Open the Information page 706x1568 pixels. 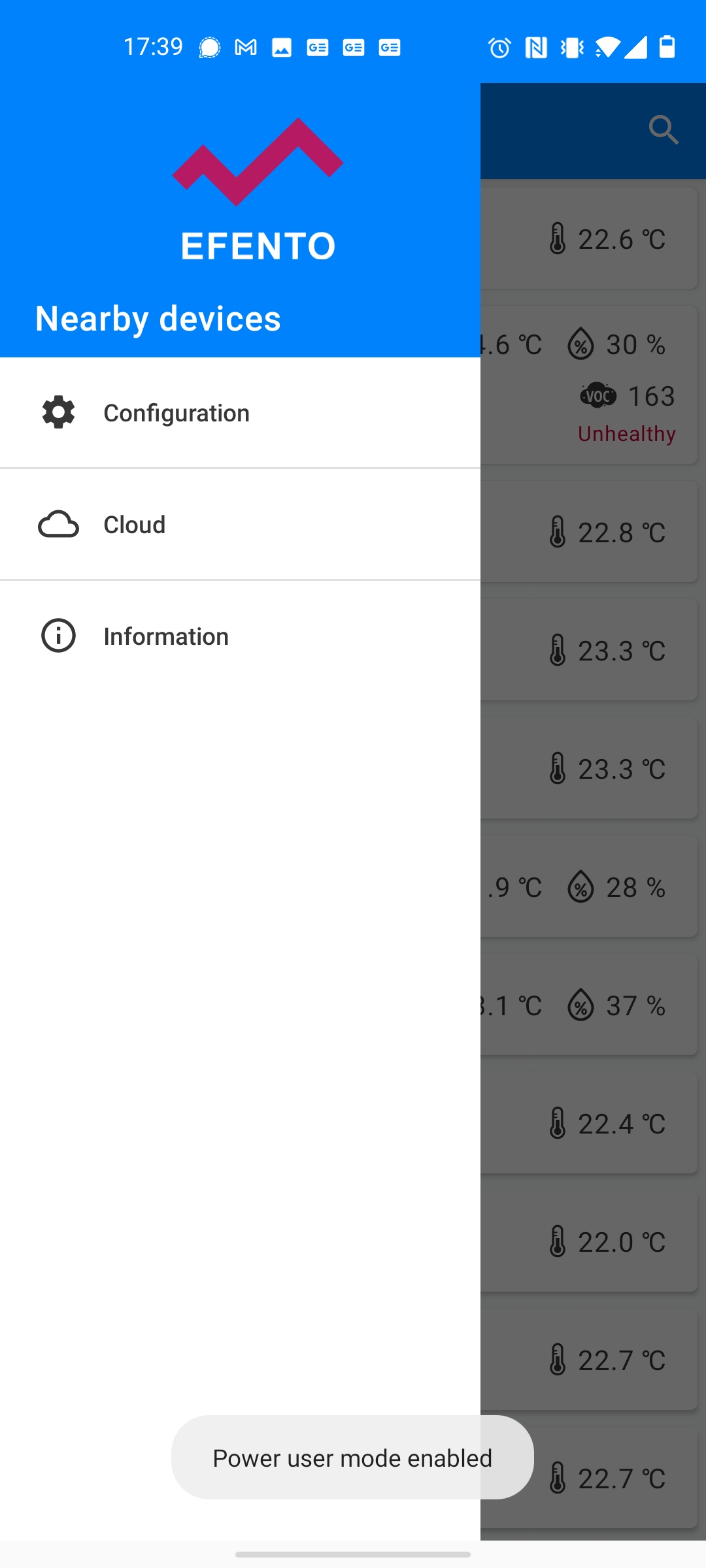point(166,636)
